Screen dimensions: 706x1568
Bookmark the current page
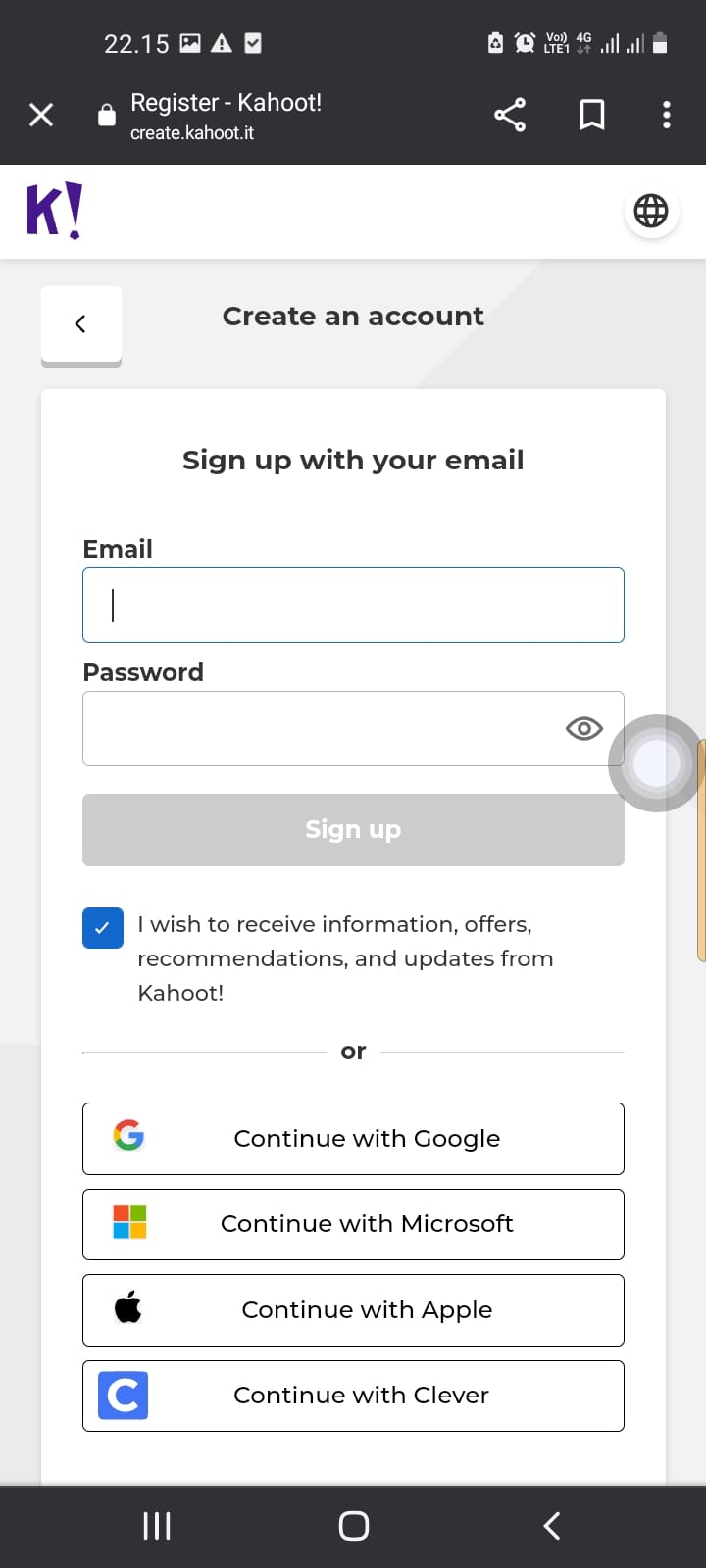pyautogui.click(x=592, y=115)
